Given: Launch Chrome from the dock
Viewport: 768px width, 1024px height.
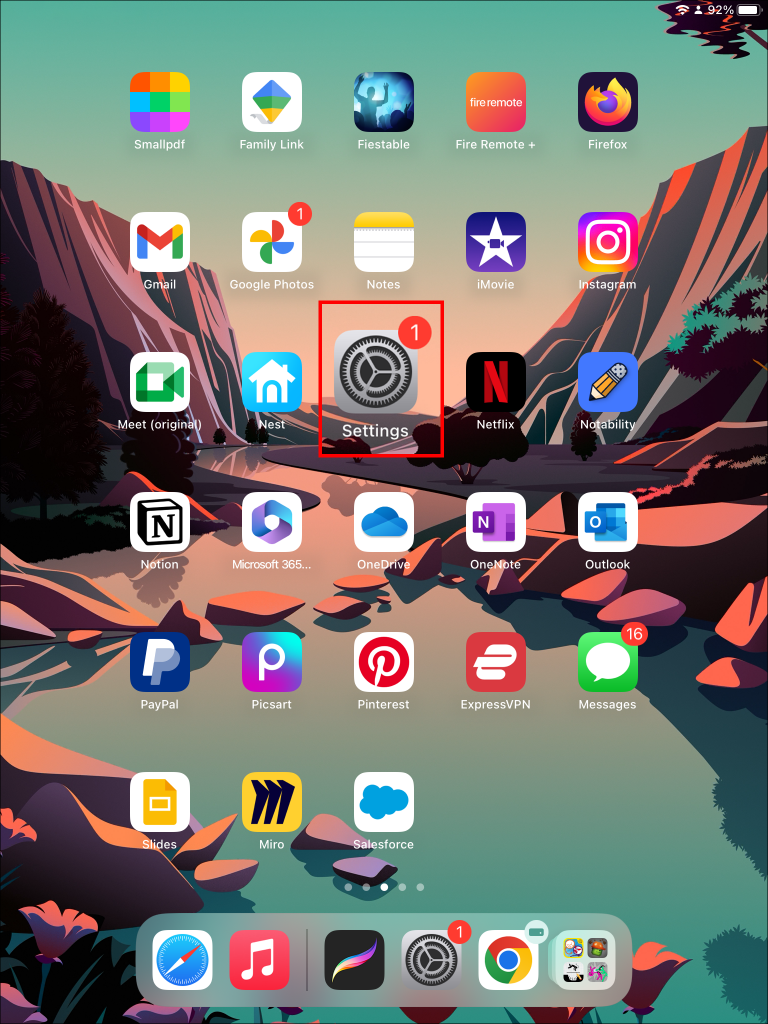Looking at the screenshot, I should [506, 958].
